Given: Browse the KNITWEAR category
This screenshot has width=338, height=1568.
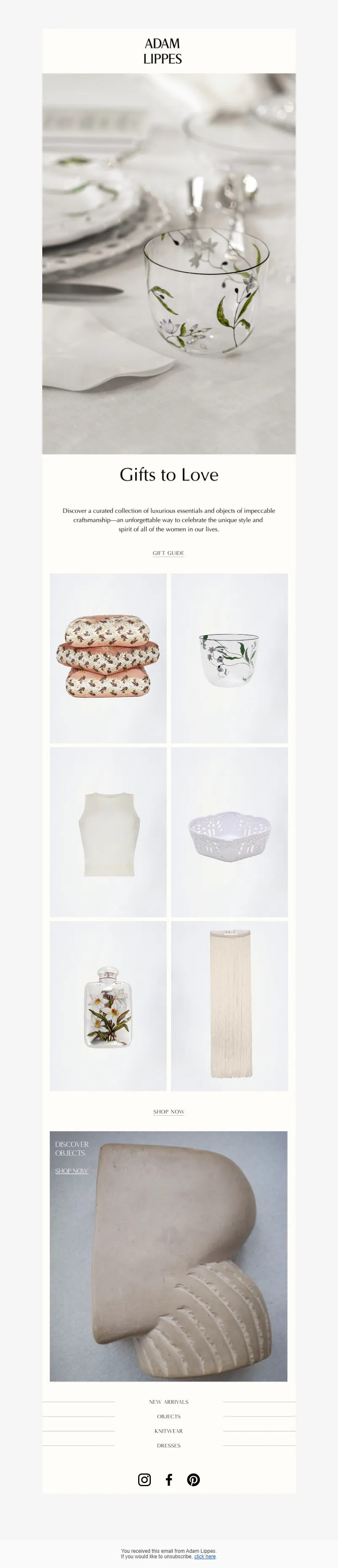Looking at the screenshot, I should pyautogui.click(x=169, y=1430).
